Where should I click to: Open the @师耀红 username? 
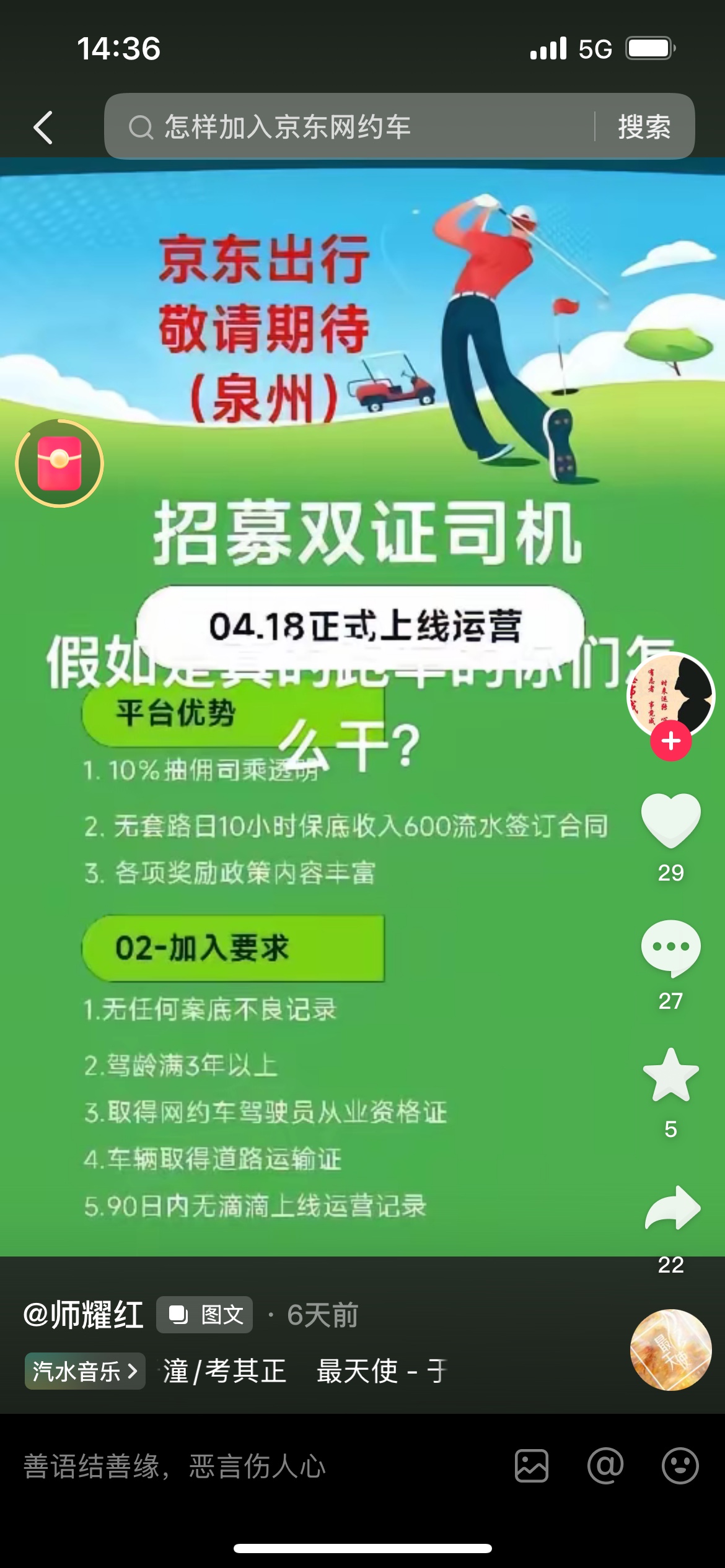click(84, 1315)
